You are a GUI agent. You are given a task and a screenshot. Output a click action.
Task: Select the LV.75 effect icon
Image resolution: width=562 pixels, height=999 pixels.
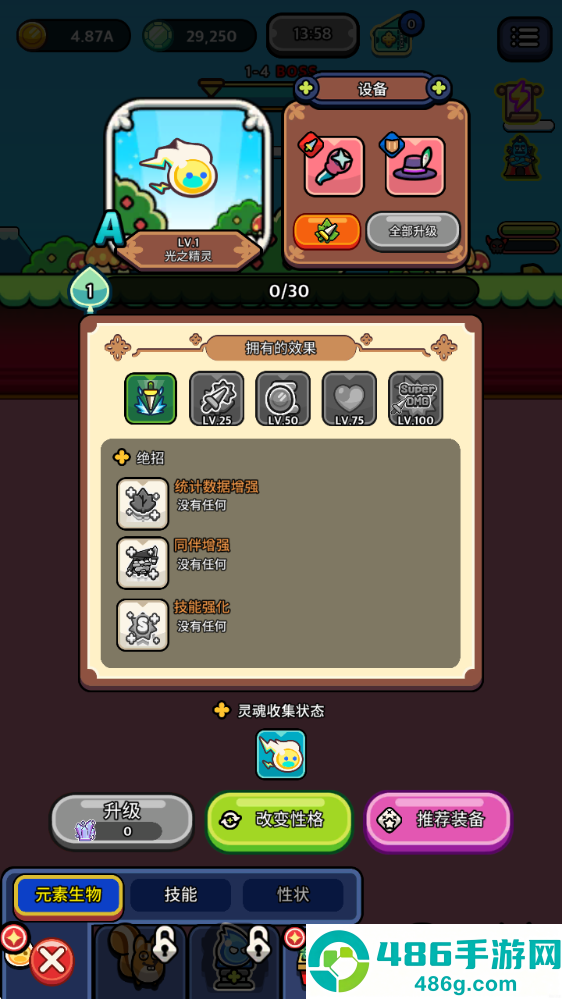[x=349, y=399]
